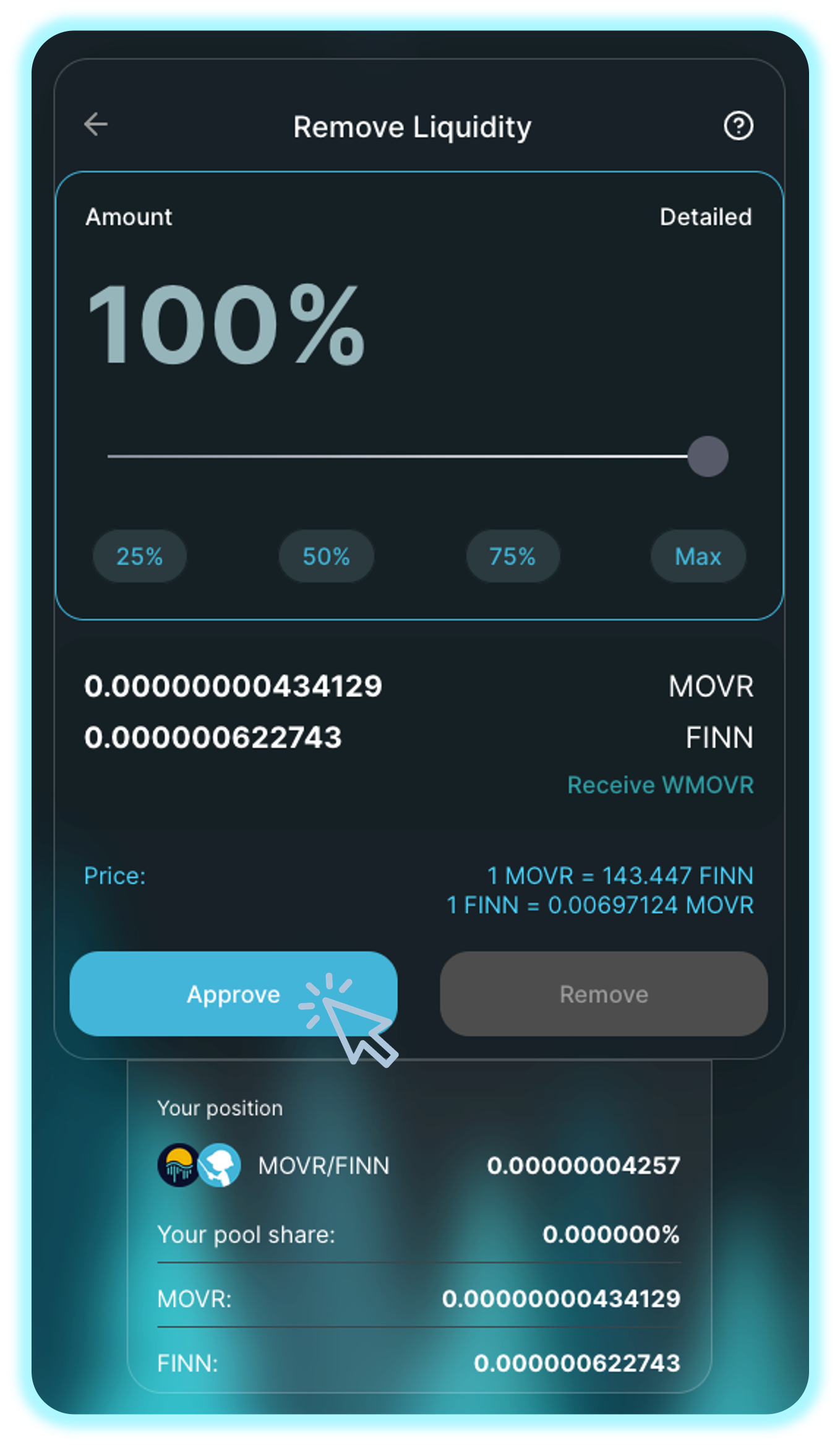
Task: Select the Max amount chip
Action: point(698,556)
